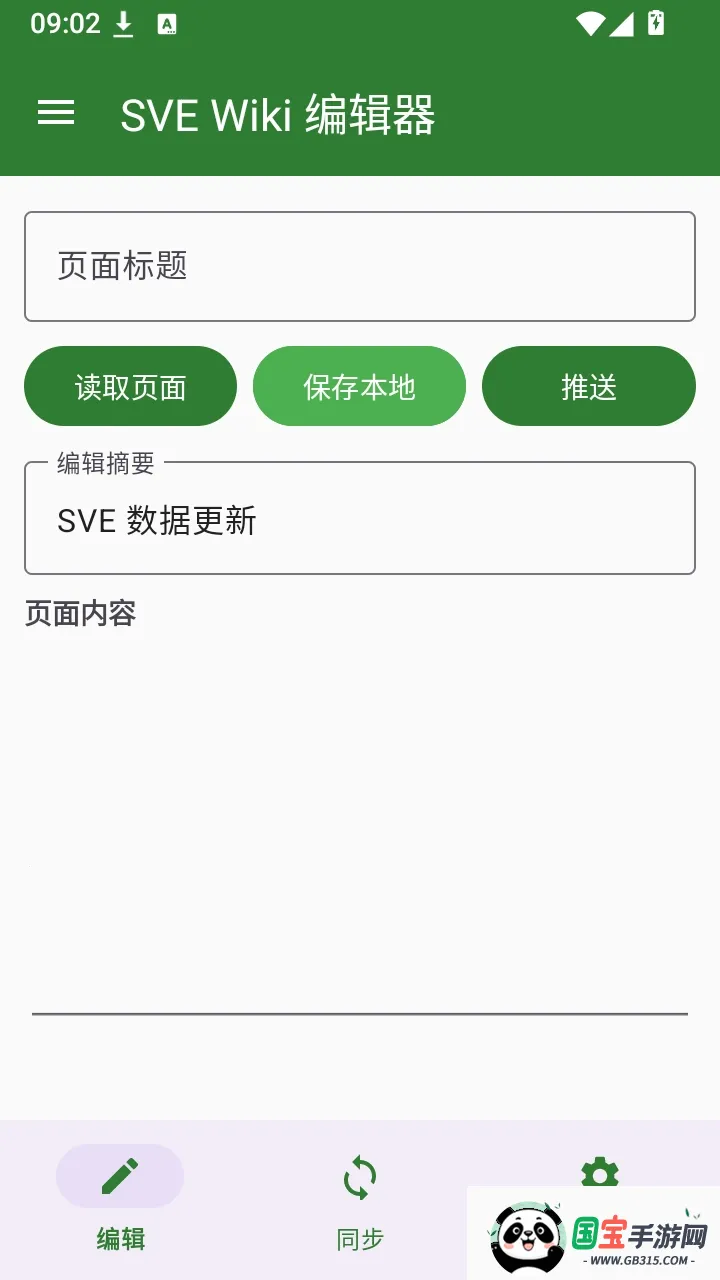Edit the 编辑摘要 field
Viewport: 720px width, 1280px height.
360,518
